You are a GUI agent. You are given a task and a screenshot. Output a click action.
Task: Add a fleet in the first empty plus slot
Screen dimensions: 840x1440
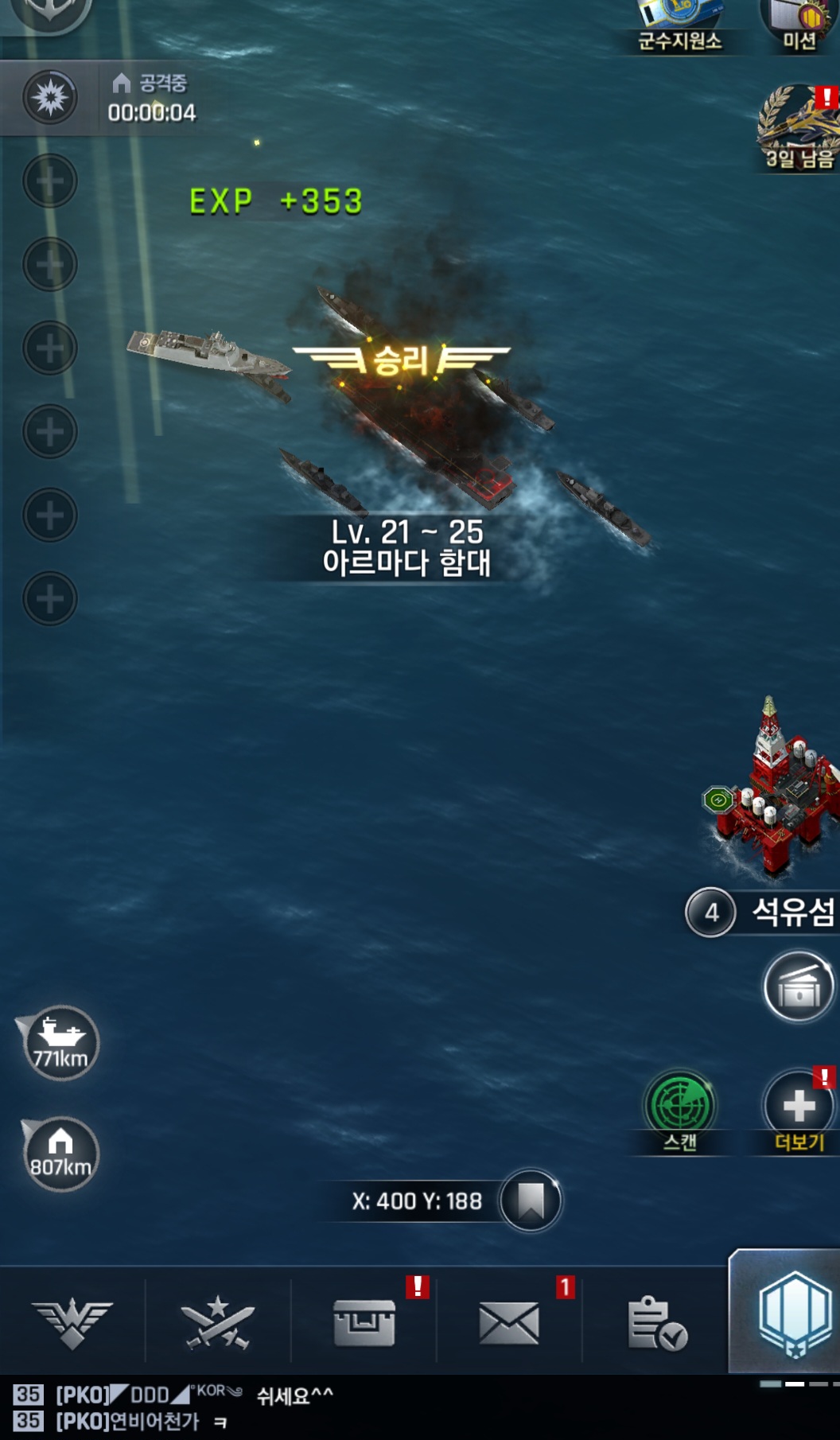pyautogui.click(x=50, y=182)
